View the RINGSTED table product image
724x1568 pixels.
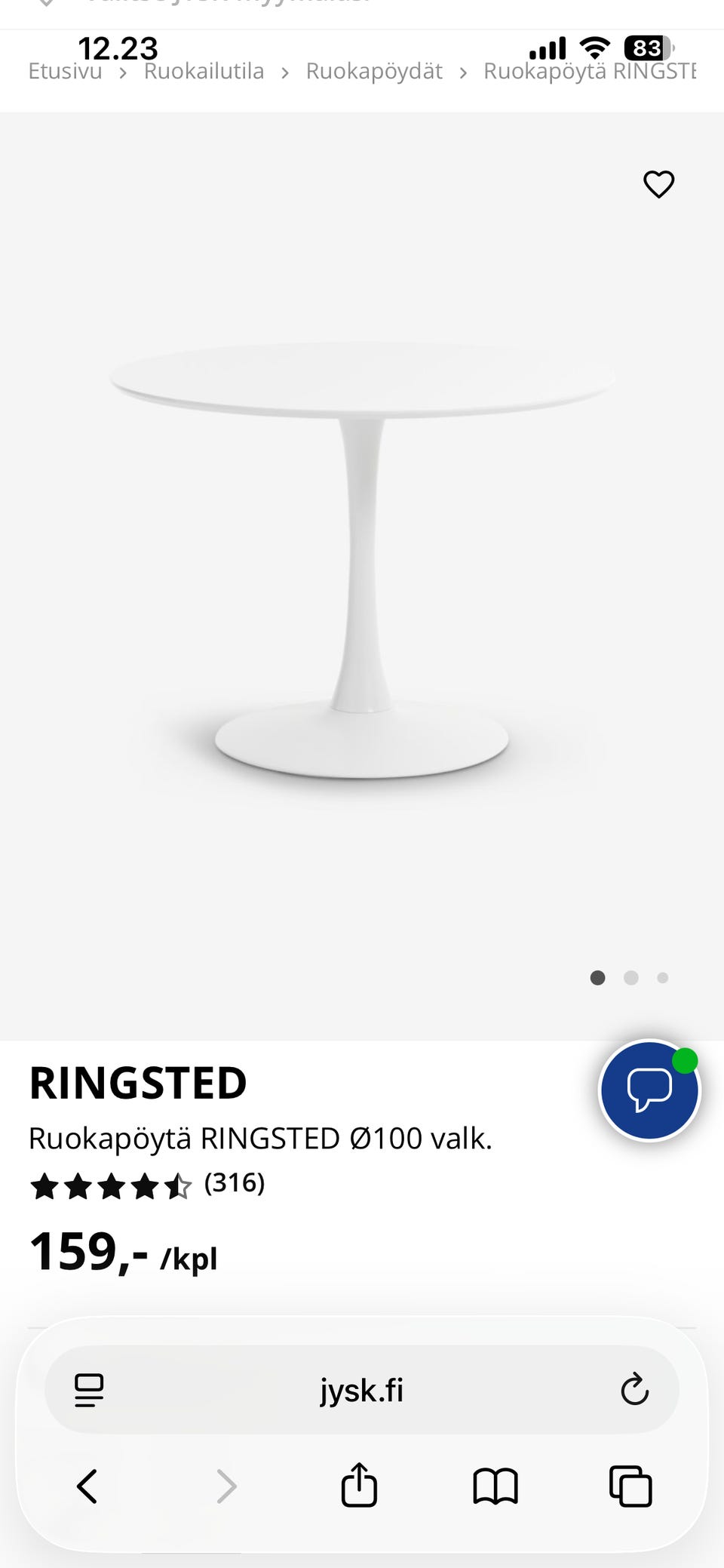tap(362, 558)
